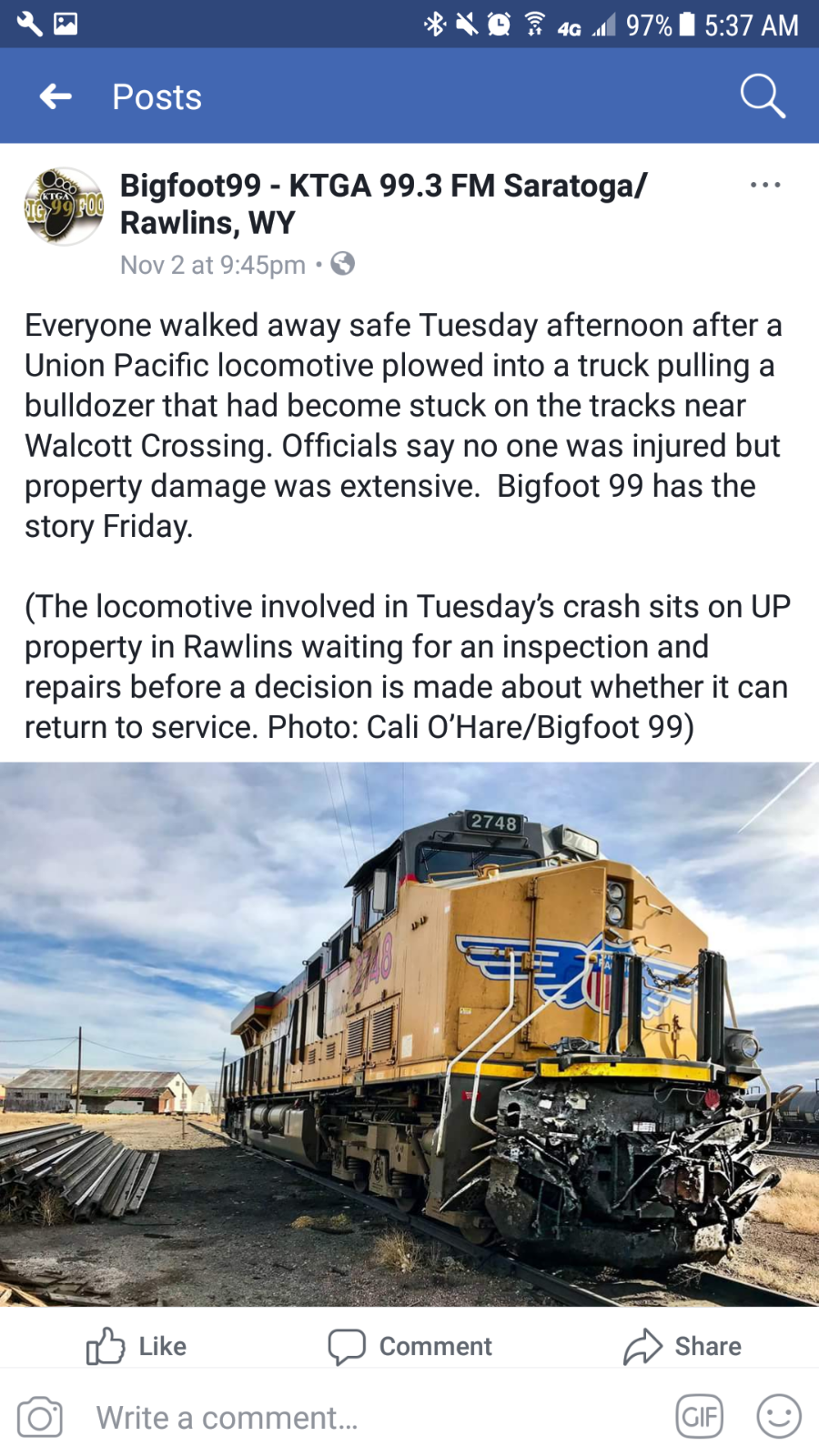Add a GIF to the comment

click(x=699, y=1417)
